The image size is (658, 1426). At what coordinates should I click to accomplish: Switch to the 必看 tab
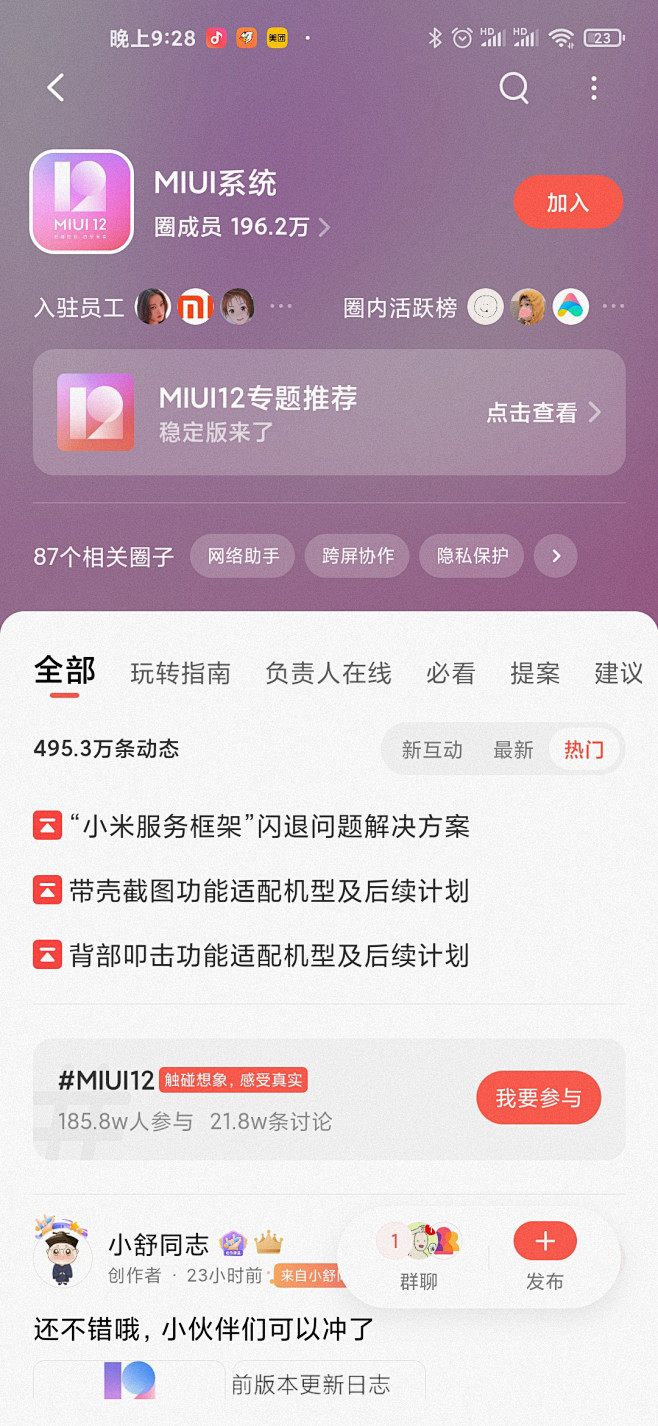click(450, 673)
